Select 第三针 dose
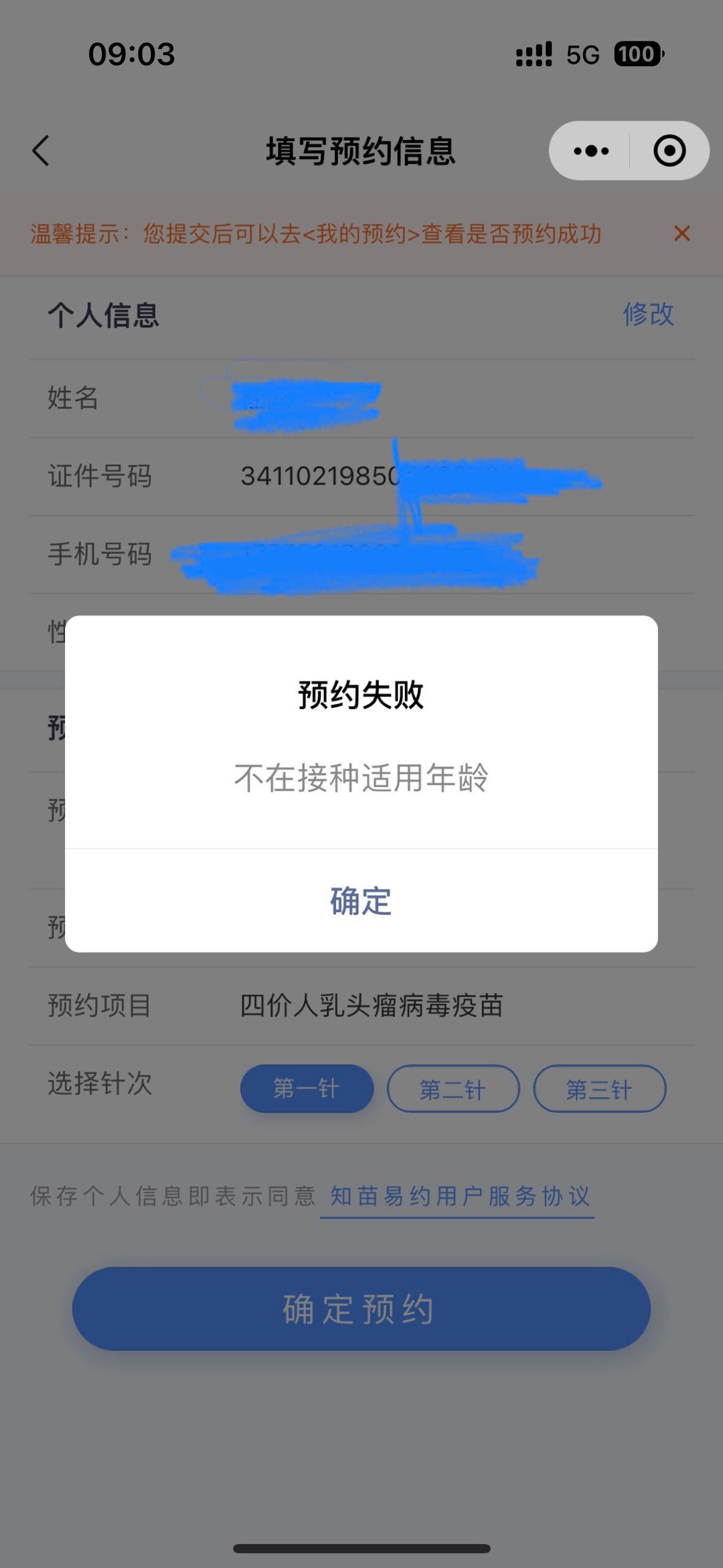Viewport: 723px width, 1568px height. click(599, 1088)
